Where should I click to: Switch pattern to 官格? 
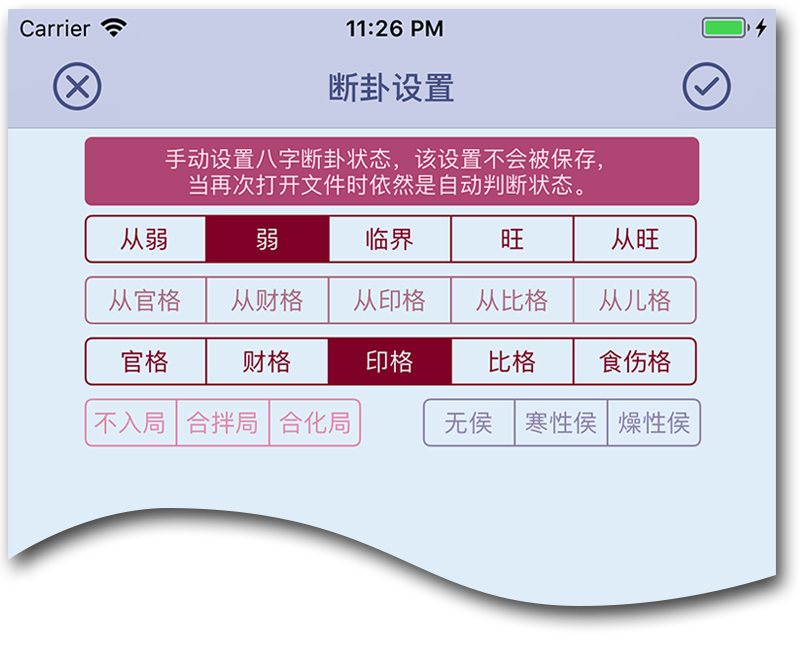coord(145,362)
